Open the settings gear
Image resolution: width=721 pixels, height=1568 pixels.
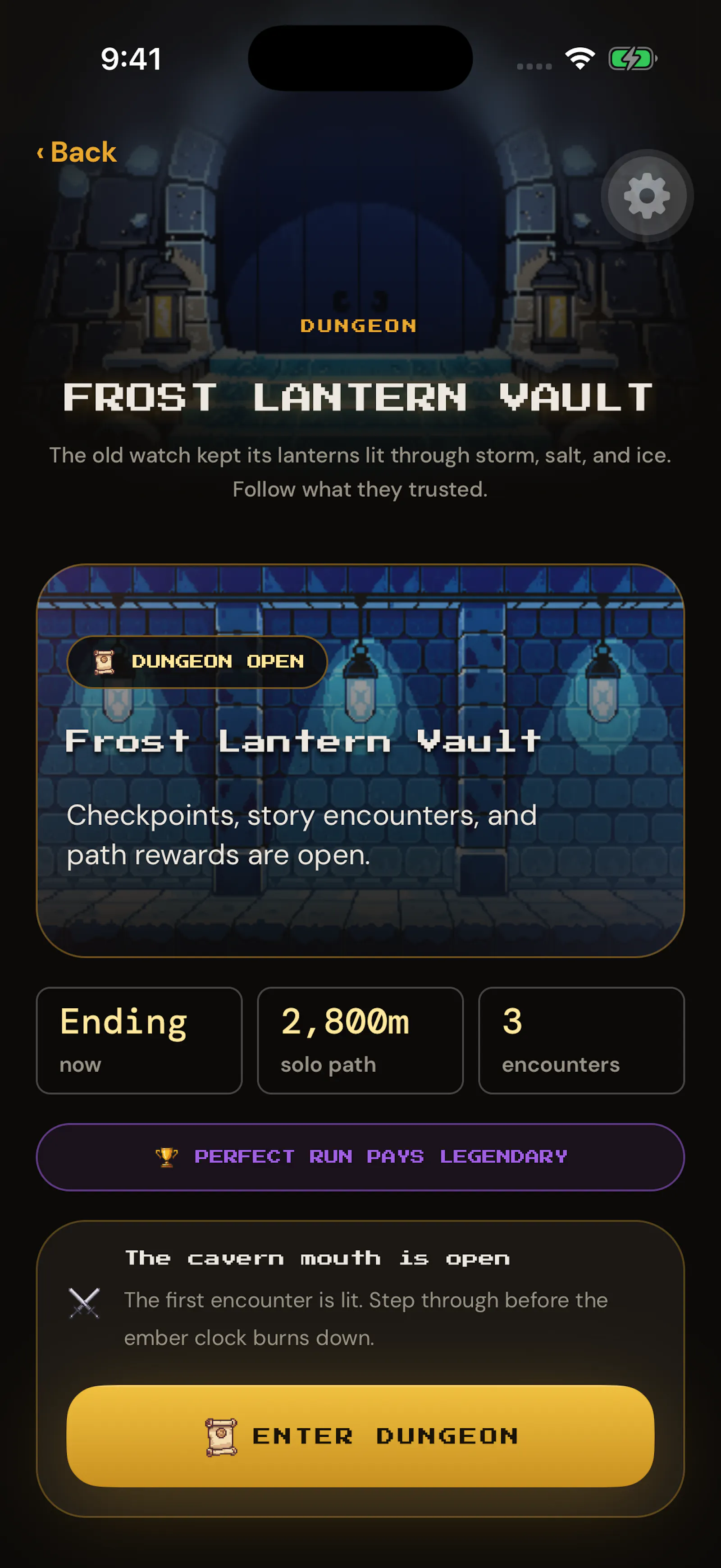647,196
